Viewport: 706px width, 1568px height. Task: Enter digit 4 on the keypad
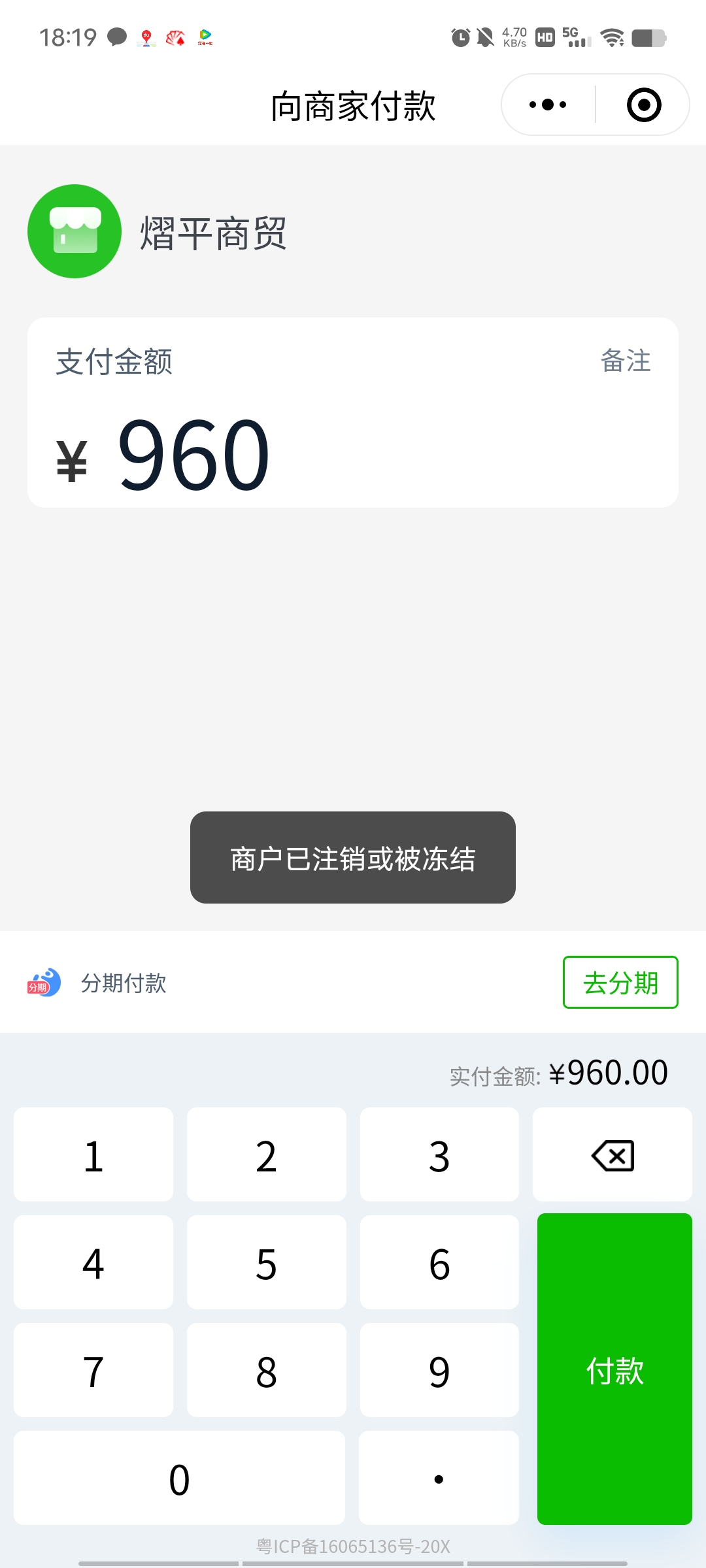click(93, 1262)
